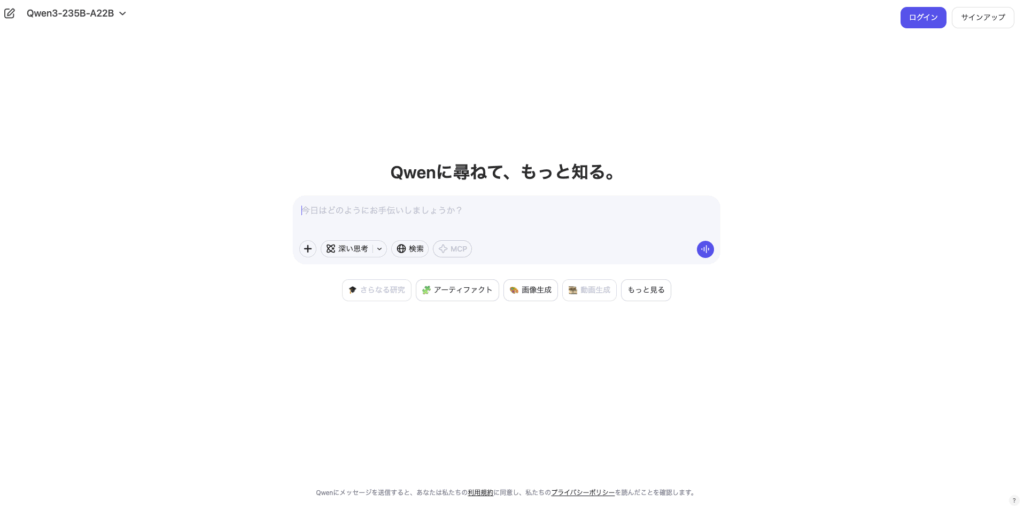Pick the 画像生成 chip
The width and height of the screenshot is (1024, 510).
(x=530, y=290)
